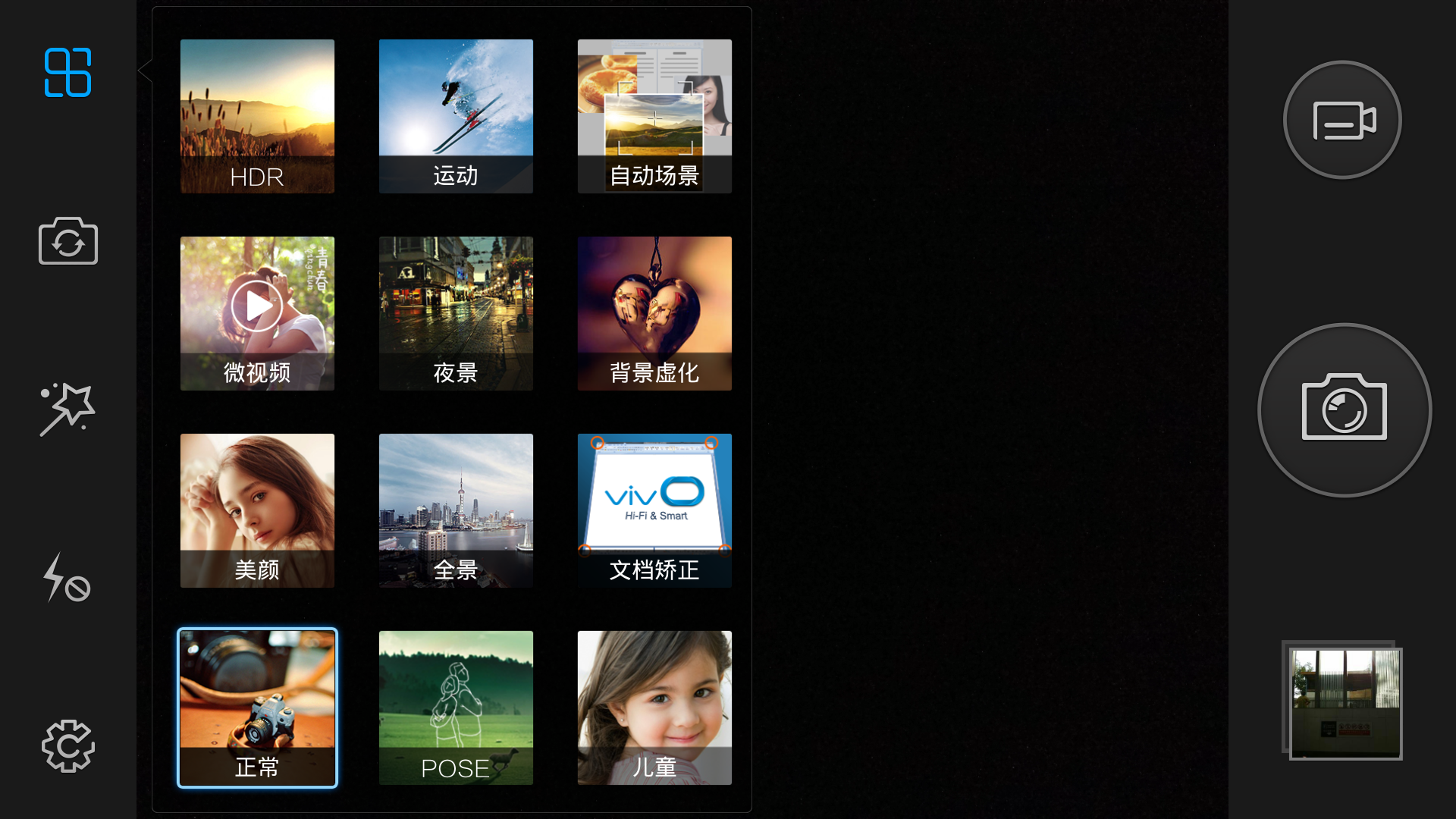Start video recording

[x=1342, y=121]
